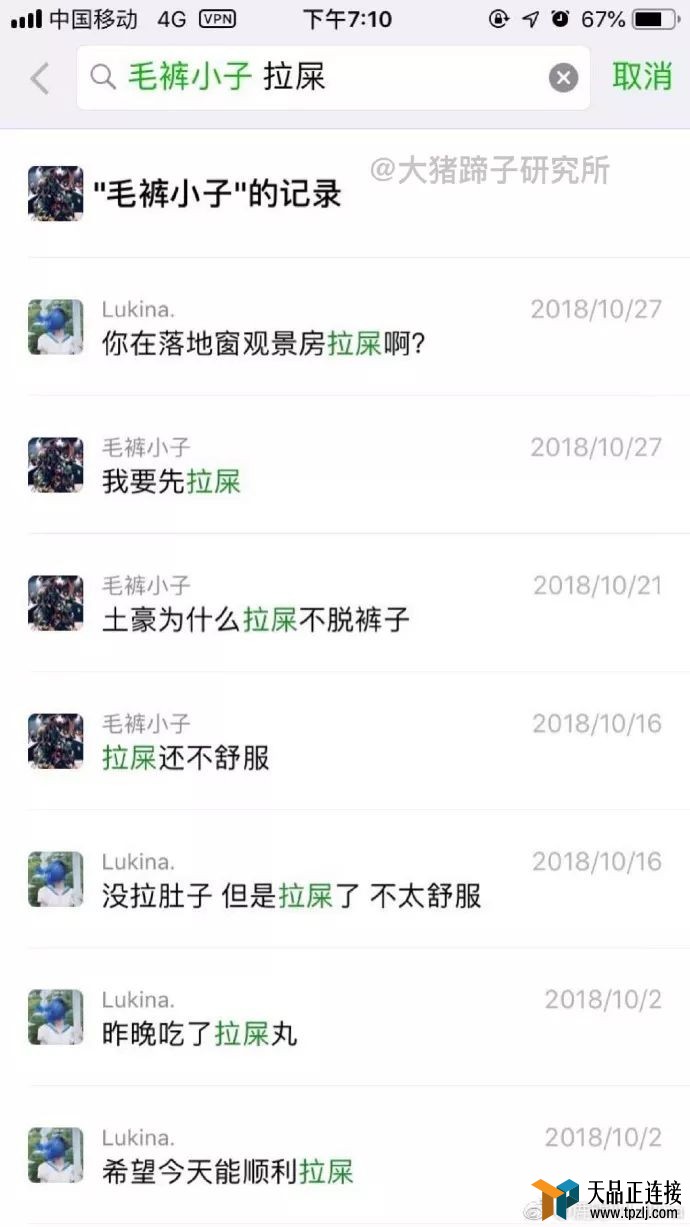Go back with the left arrow
The image size is (690, 1227).
(x=40, y=77)
